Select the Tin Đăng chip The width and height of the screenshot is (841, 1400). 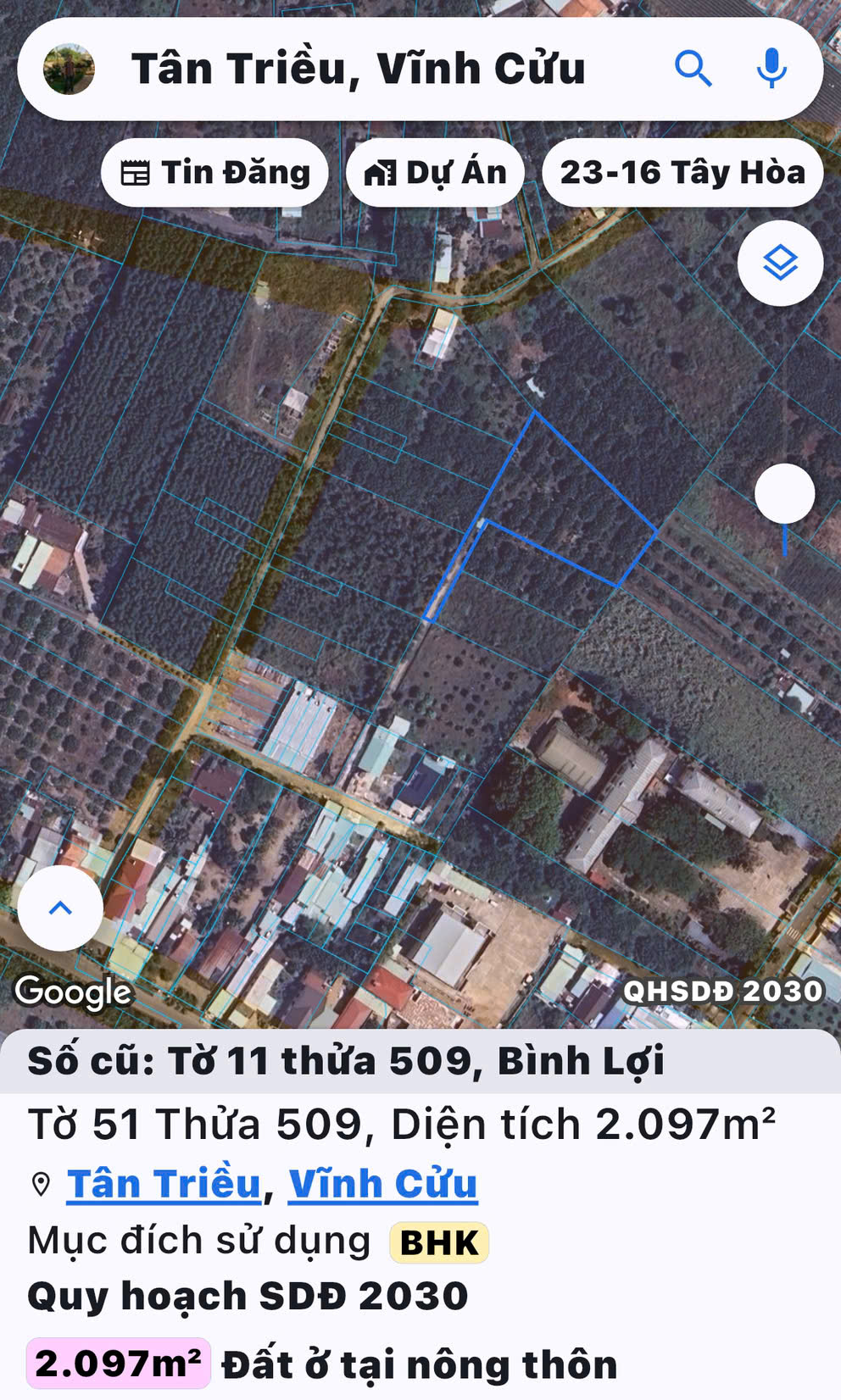pos(215,173)
